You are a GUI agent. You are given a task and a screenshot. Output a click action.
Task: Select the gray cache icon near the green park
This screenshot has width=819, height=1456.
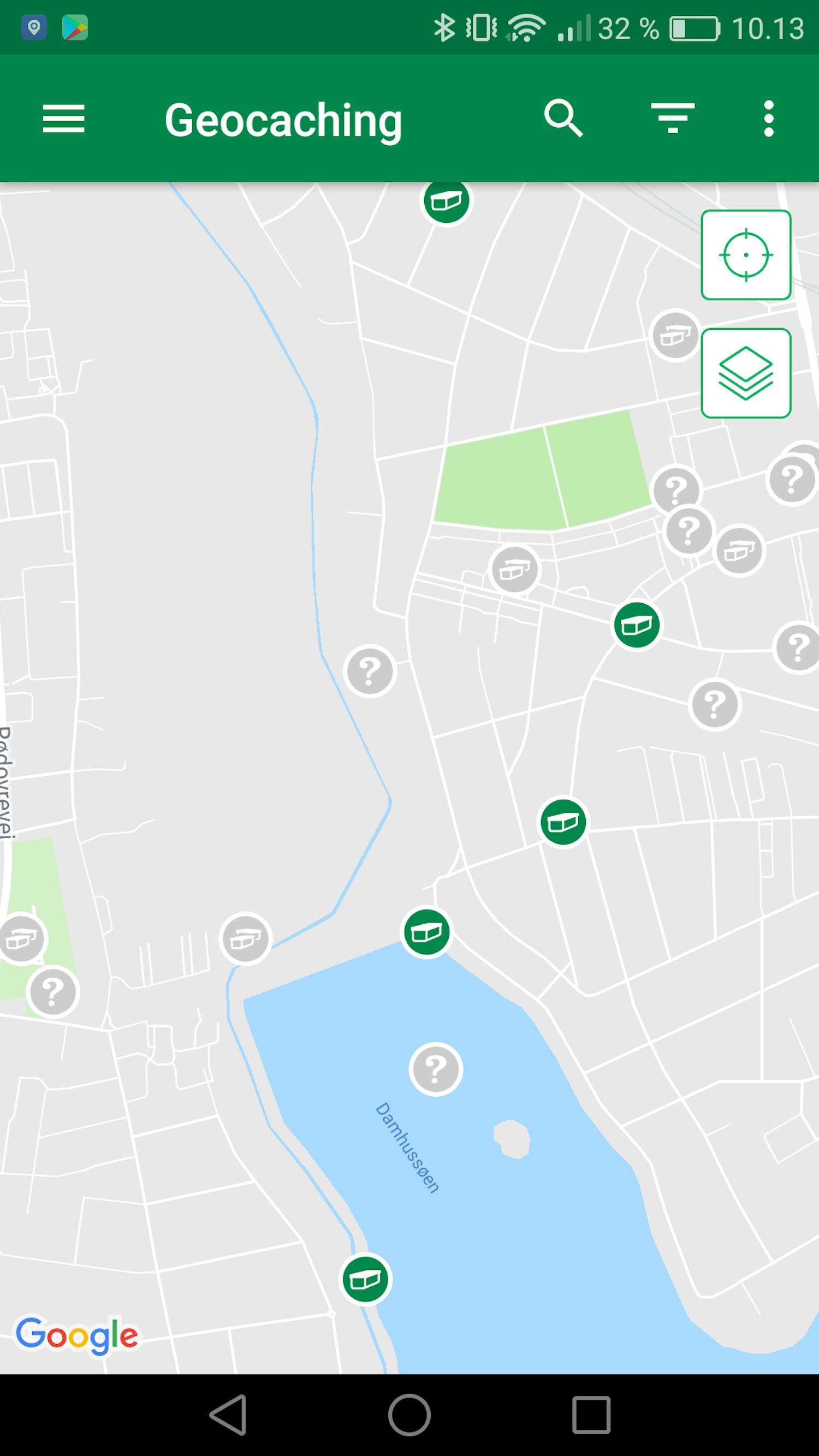[515, 571]
